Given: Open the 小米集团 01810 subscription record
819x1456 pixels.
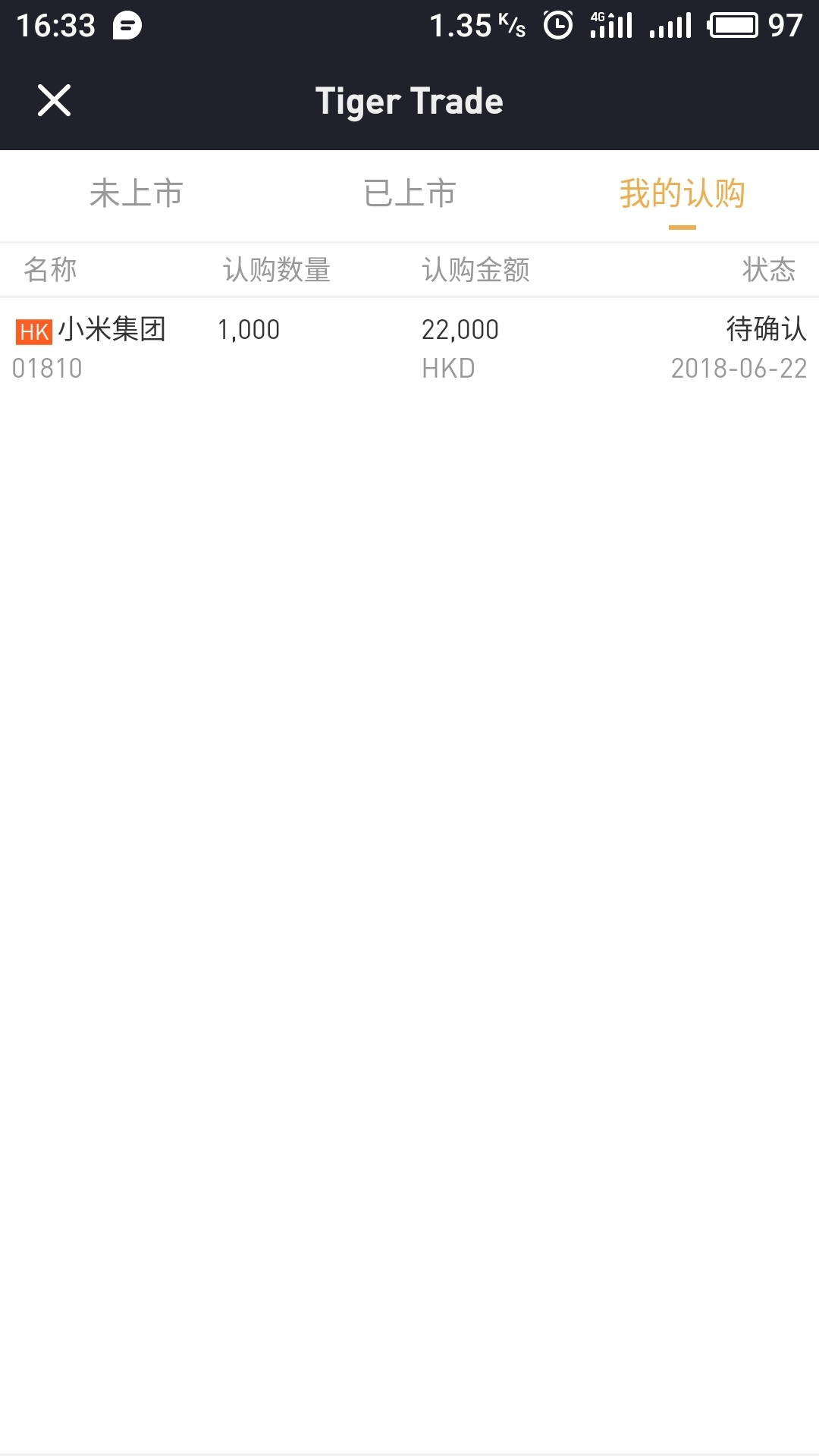Looking at the screenshot, I should (409, 347).
